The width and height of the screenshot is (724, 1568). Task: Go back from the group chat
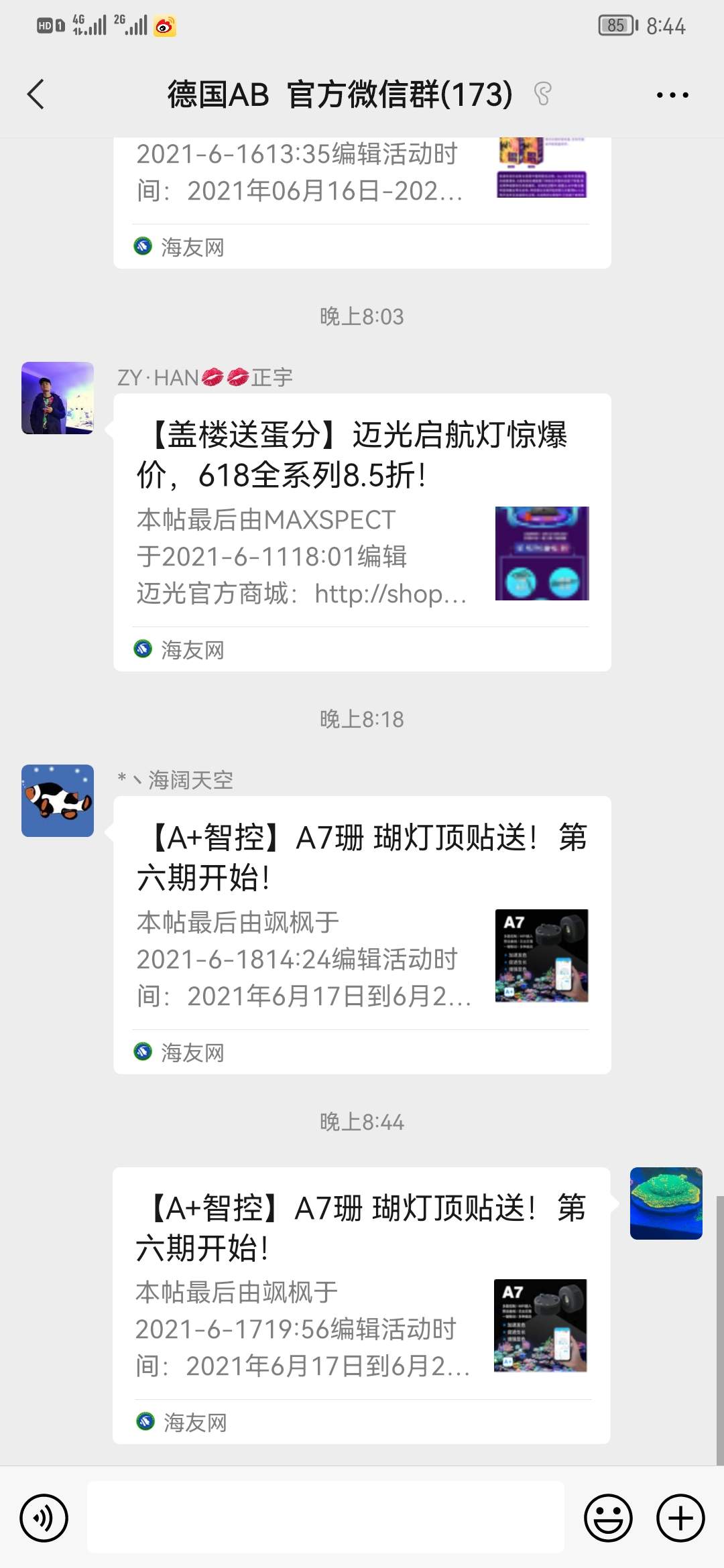click(x=36, y=94)
